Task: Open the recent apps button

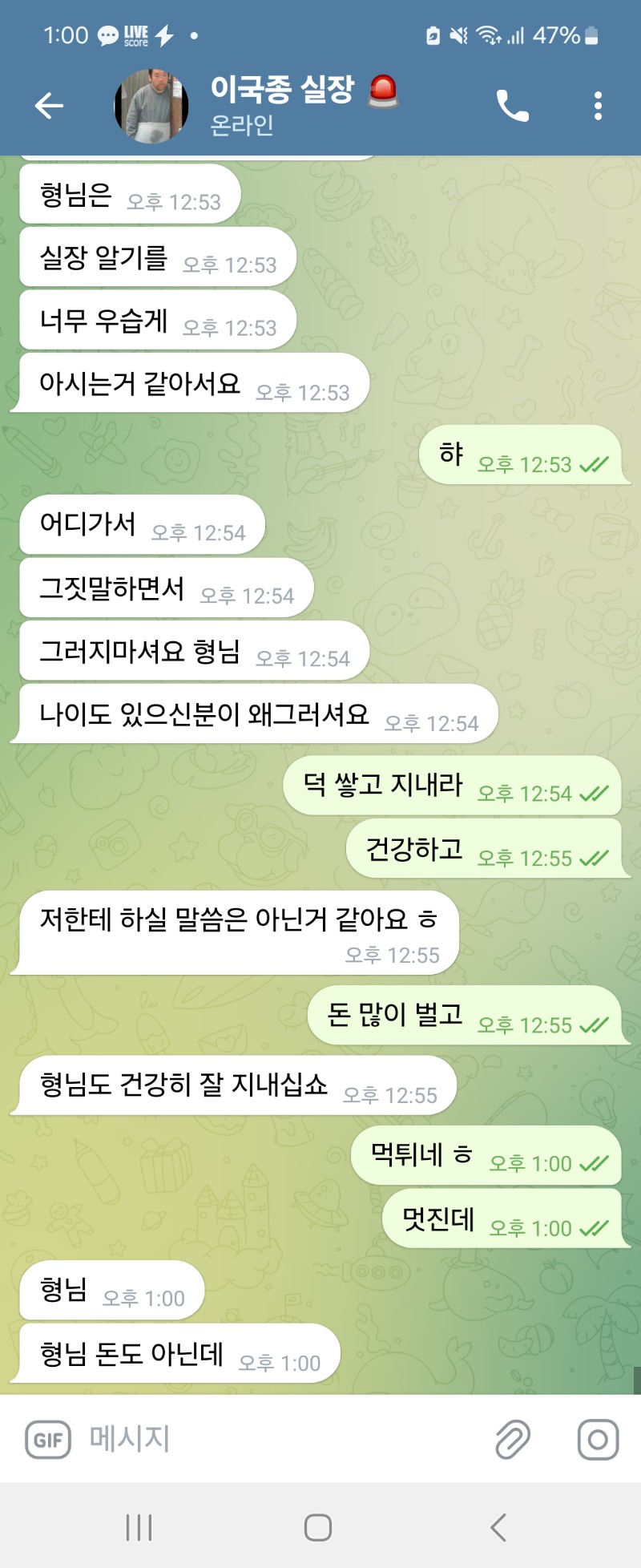Action: [139, 1527]
